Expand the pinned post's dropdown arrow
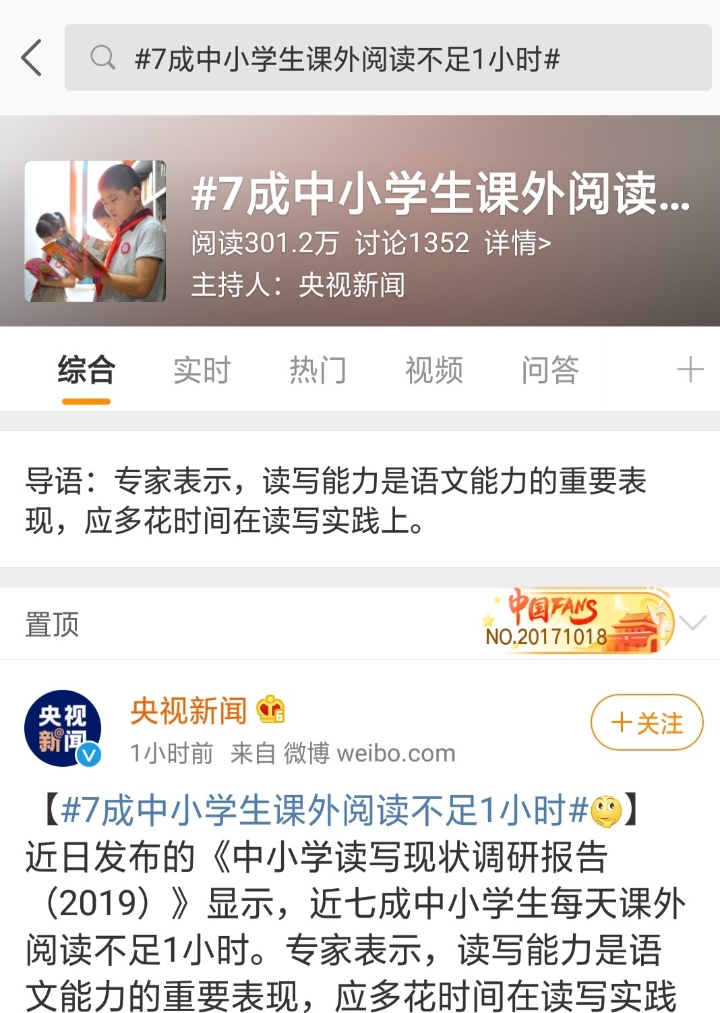The height and width of the screenshot is (1013, 720). point(693,623)
